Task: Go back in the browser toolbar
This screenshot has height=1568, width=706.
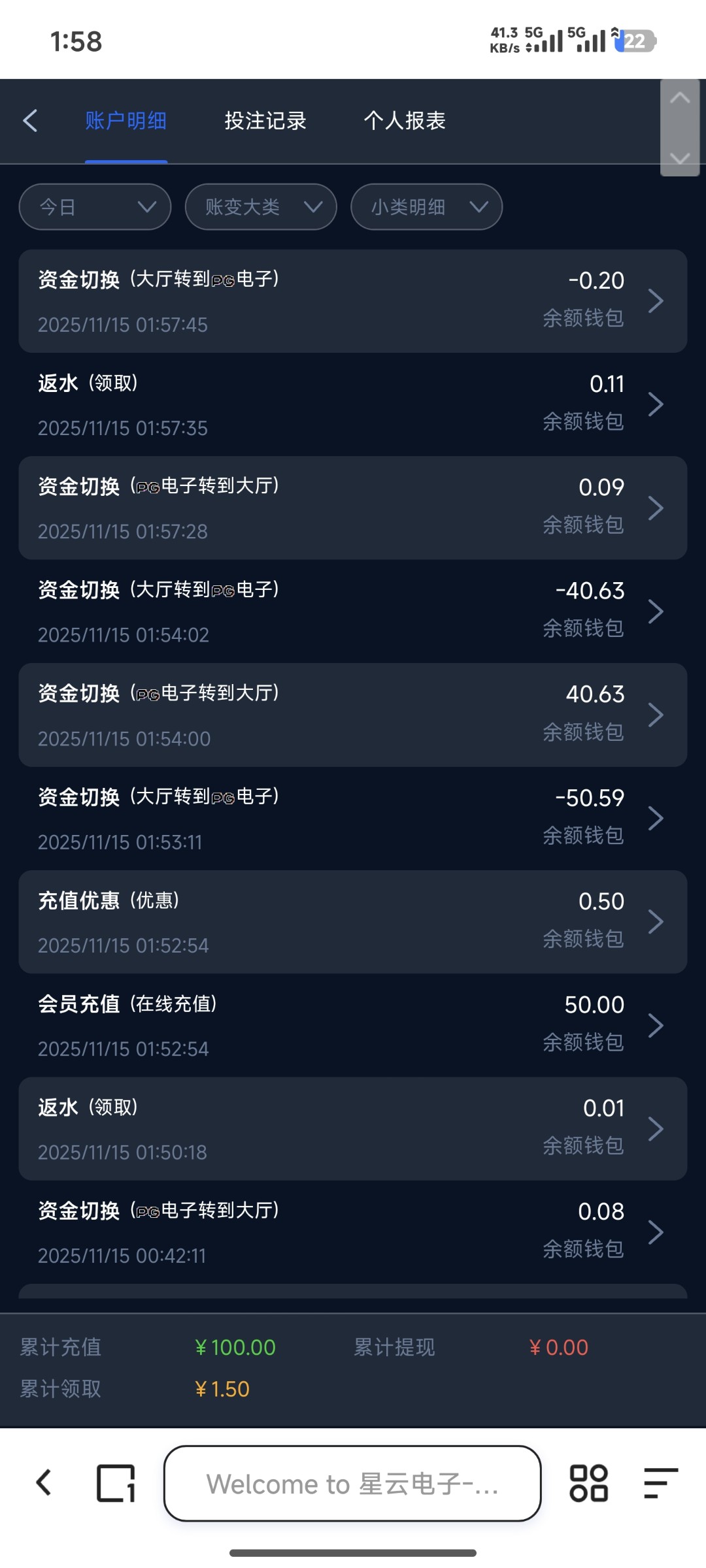Action: point(44,1483)
